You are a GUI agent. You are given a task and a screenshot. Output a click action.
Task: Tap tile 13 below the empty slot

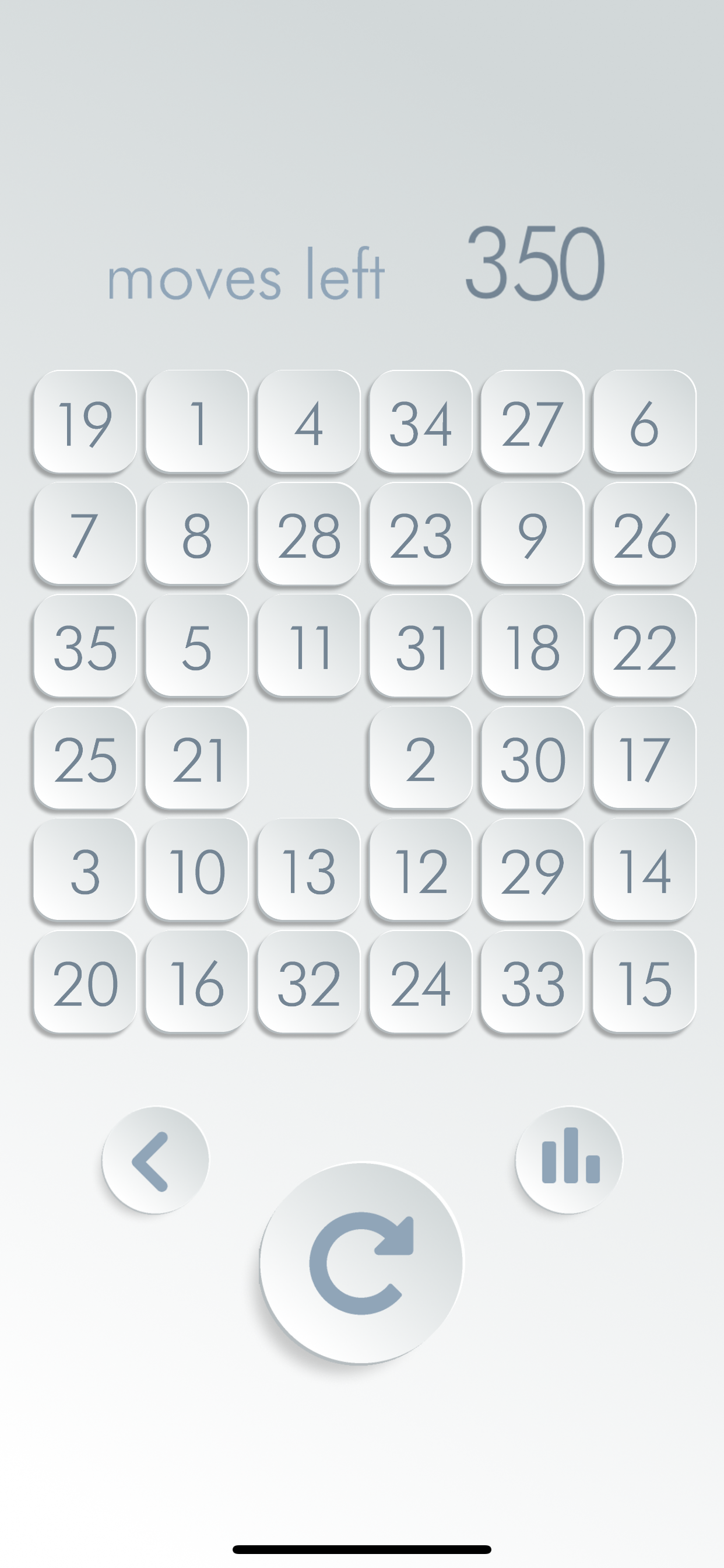308,869
